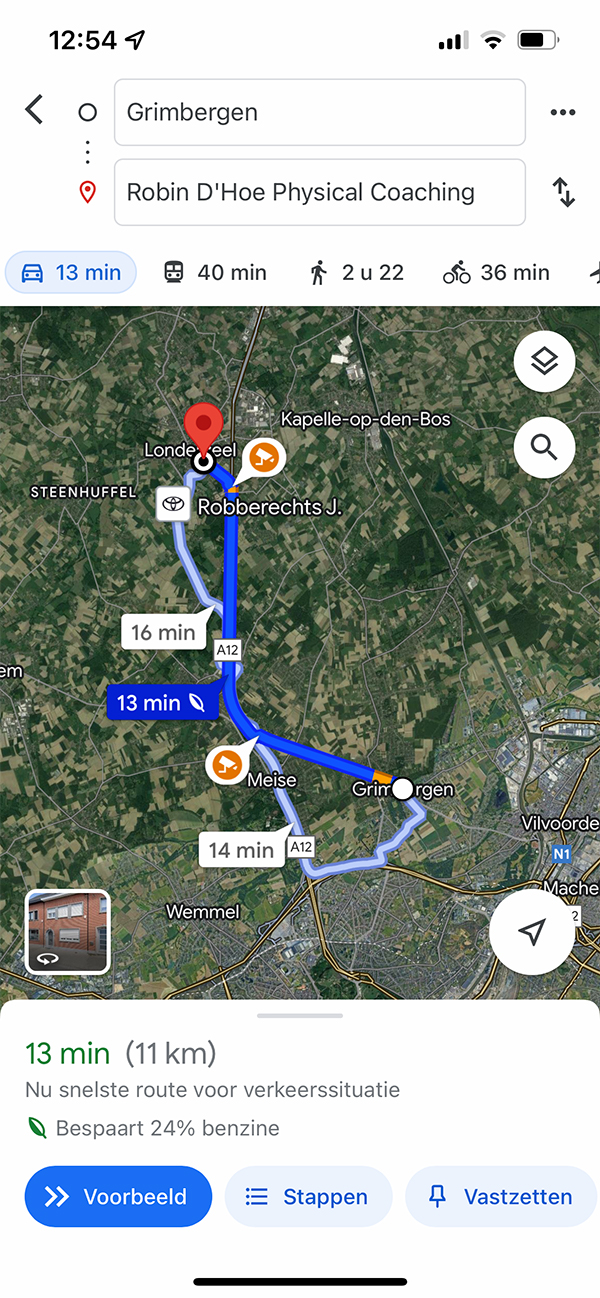
Task: Switch to walking, 2 u 22
Action: click(x=357, y=272)
